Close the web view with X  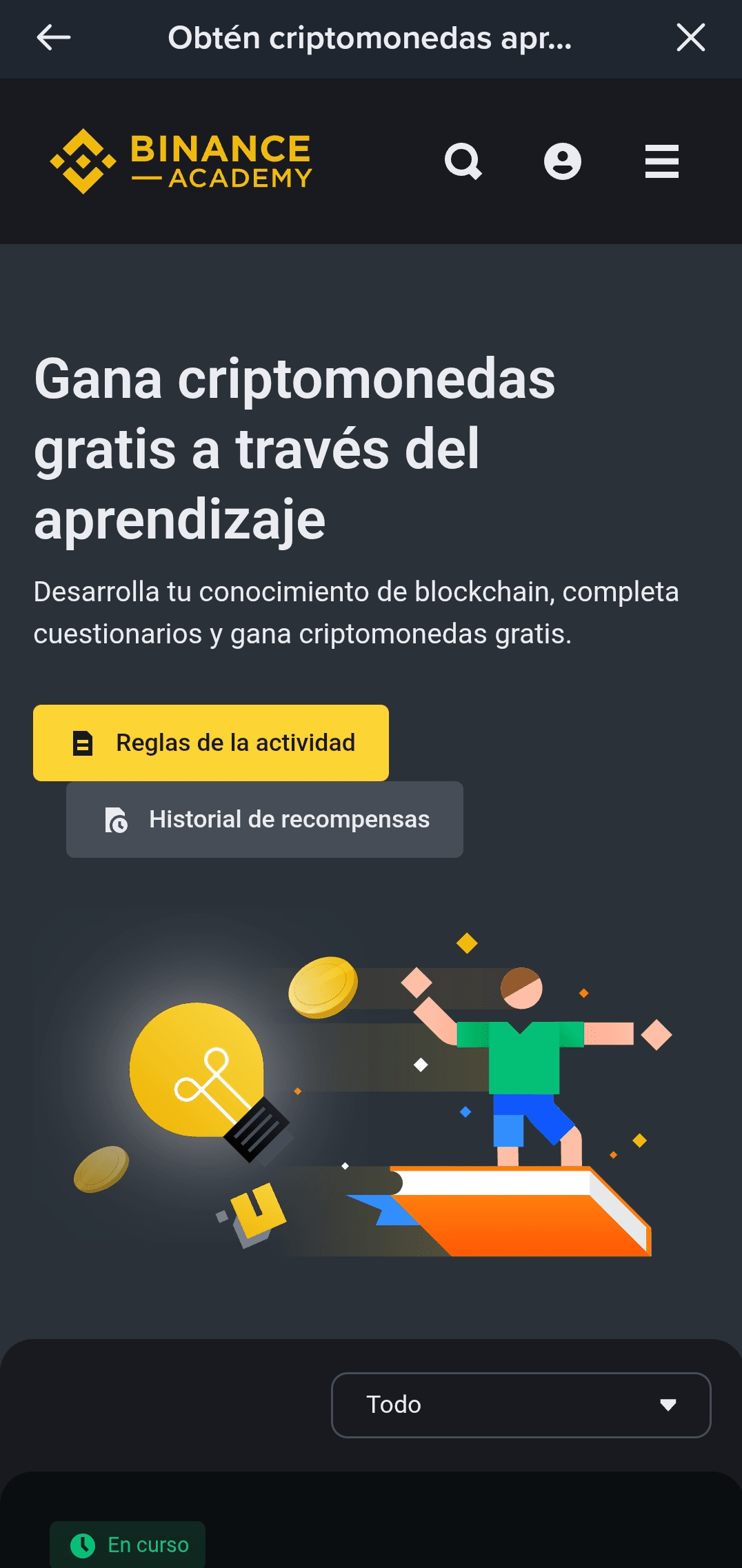[690, 37]
